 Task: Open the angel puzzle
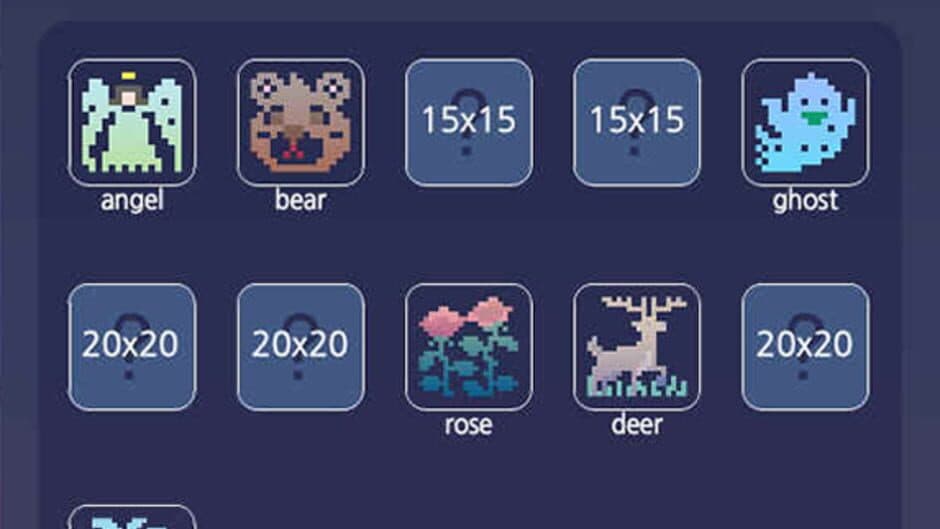(x=132, y=123)
